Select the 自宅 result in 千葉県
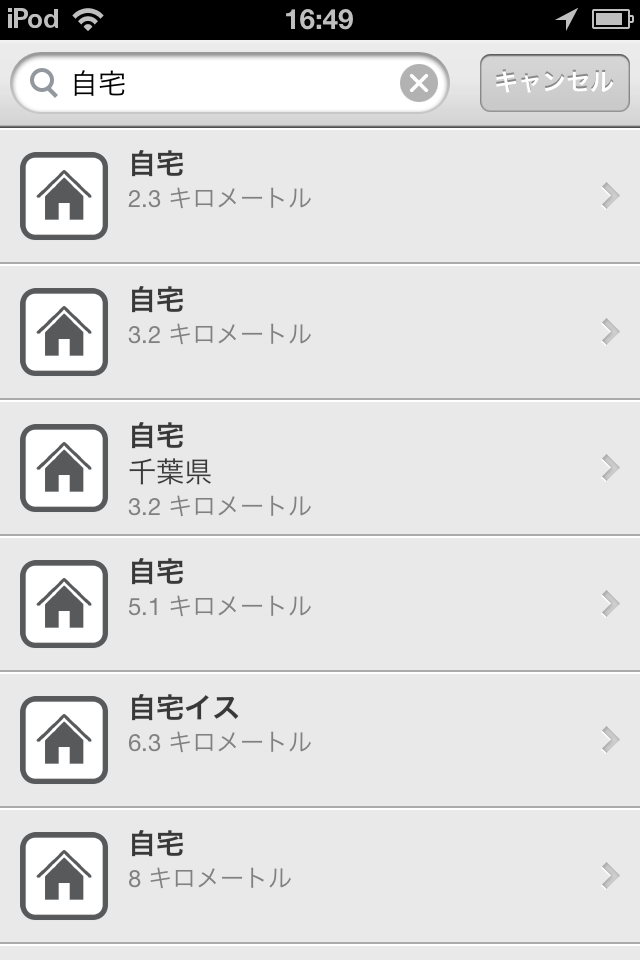Viewport: 640px width, 960px height. pyautogui.click(x=320, y=468)
